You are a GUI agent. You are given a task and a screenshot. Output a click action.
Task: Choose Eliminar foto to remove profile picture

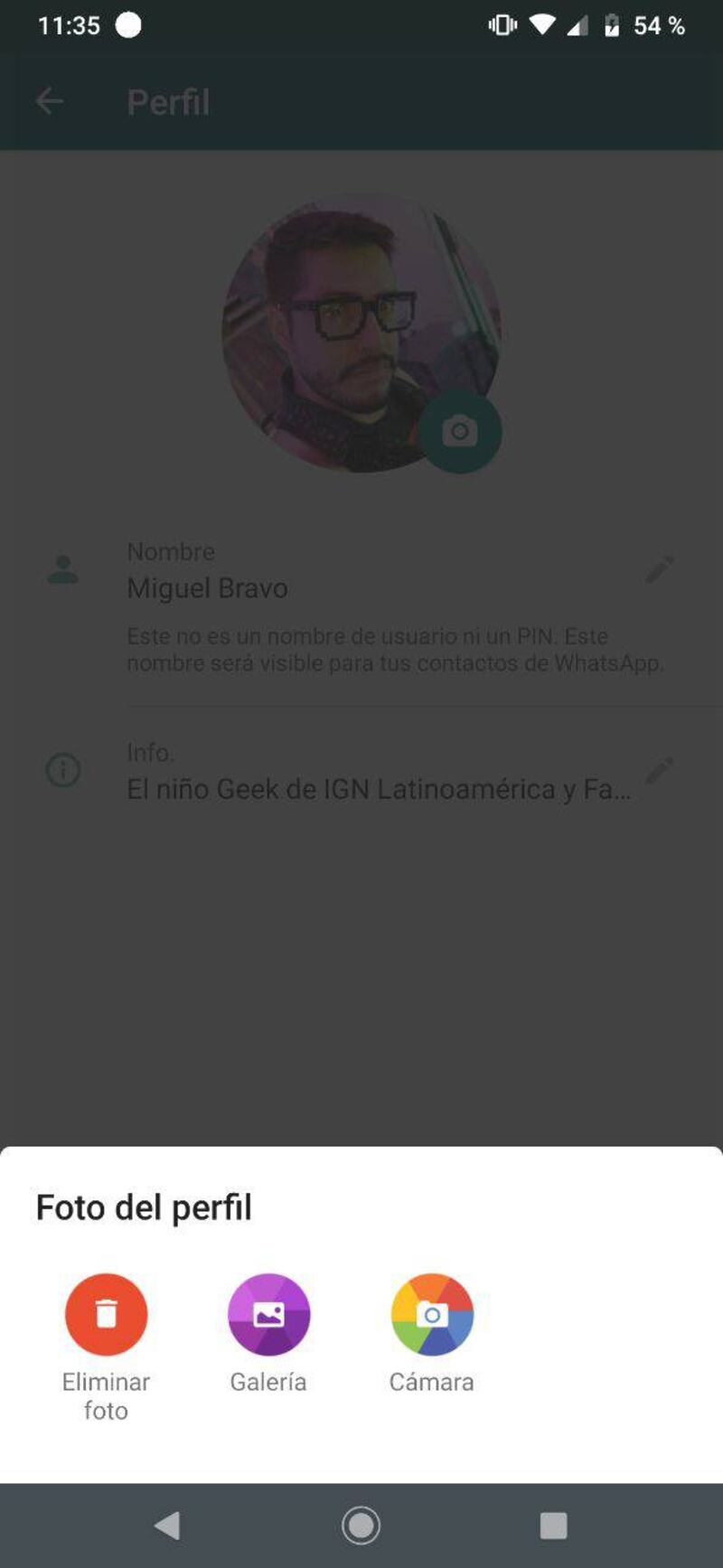click(106, 1315)
